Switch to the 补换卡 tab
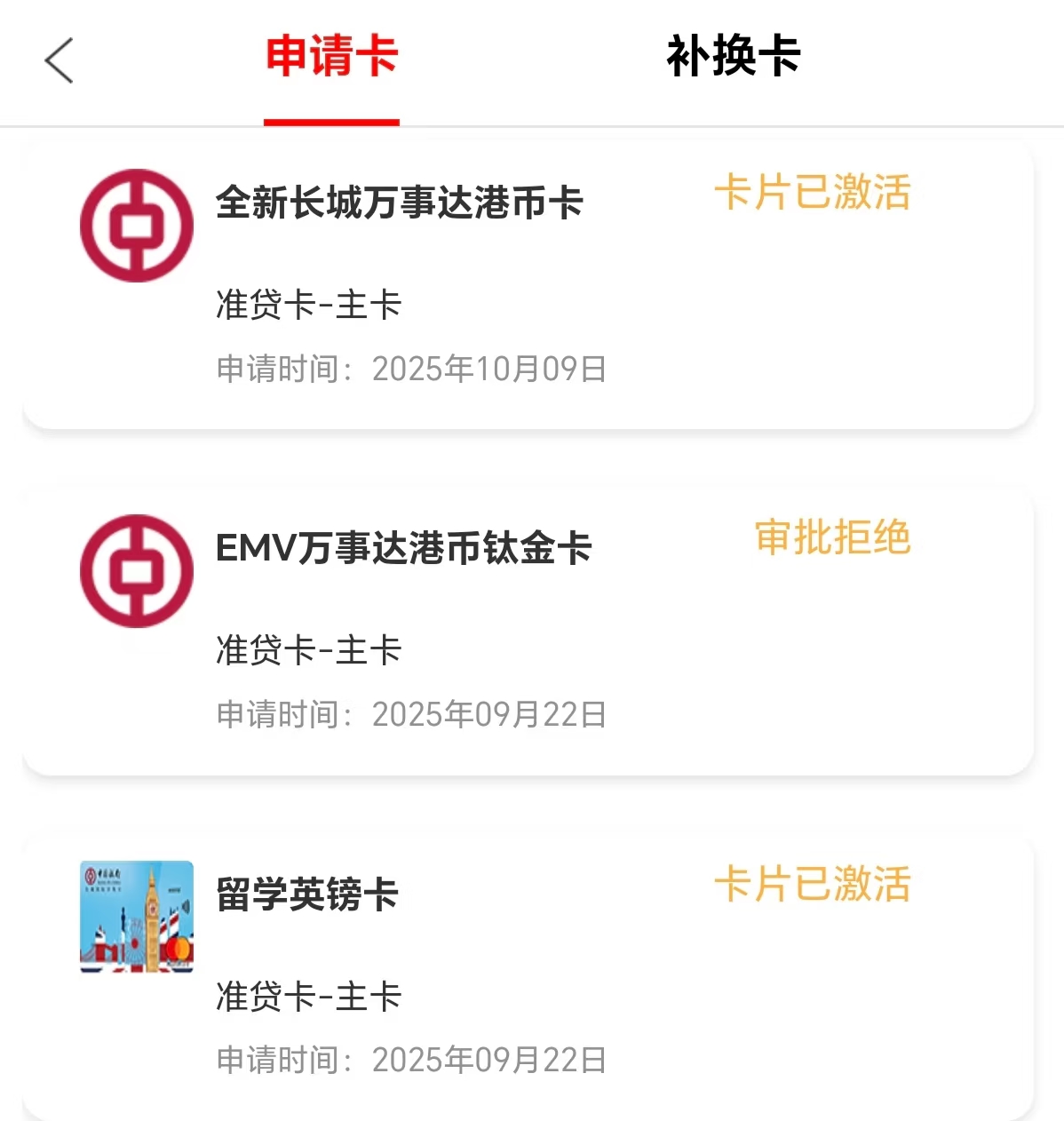 point(733,57)
